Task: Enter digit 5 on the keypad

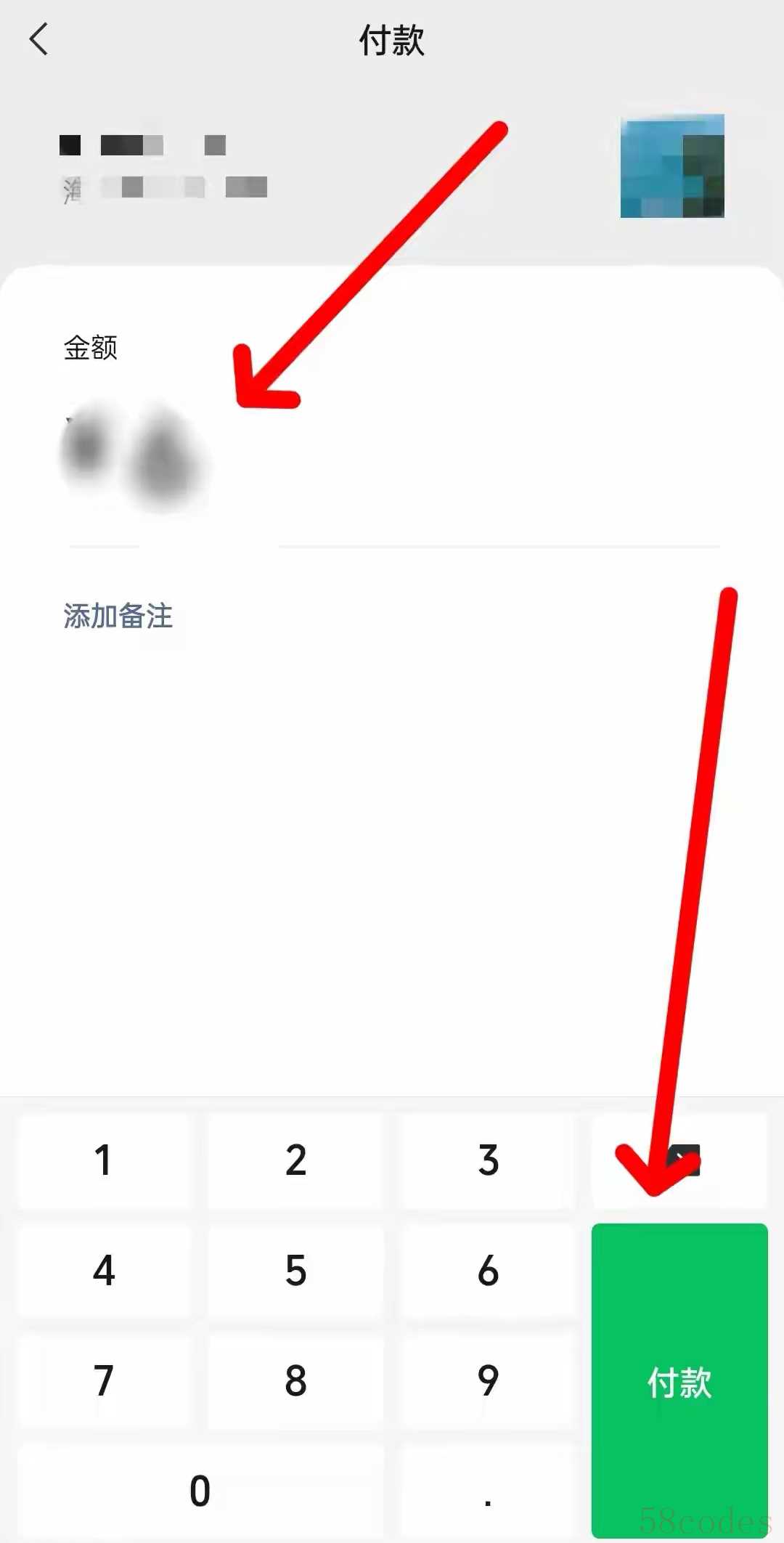Action: tap(295, 1271)
